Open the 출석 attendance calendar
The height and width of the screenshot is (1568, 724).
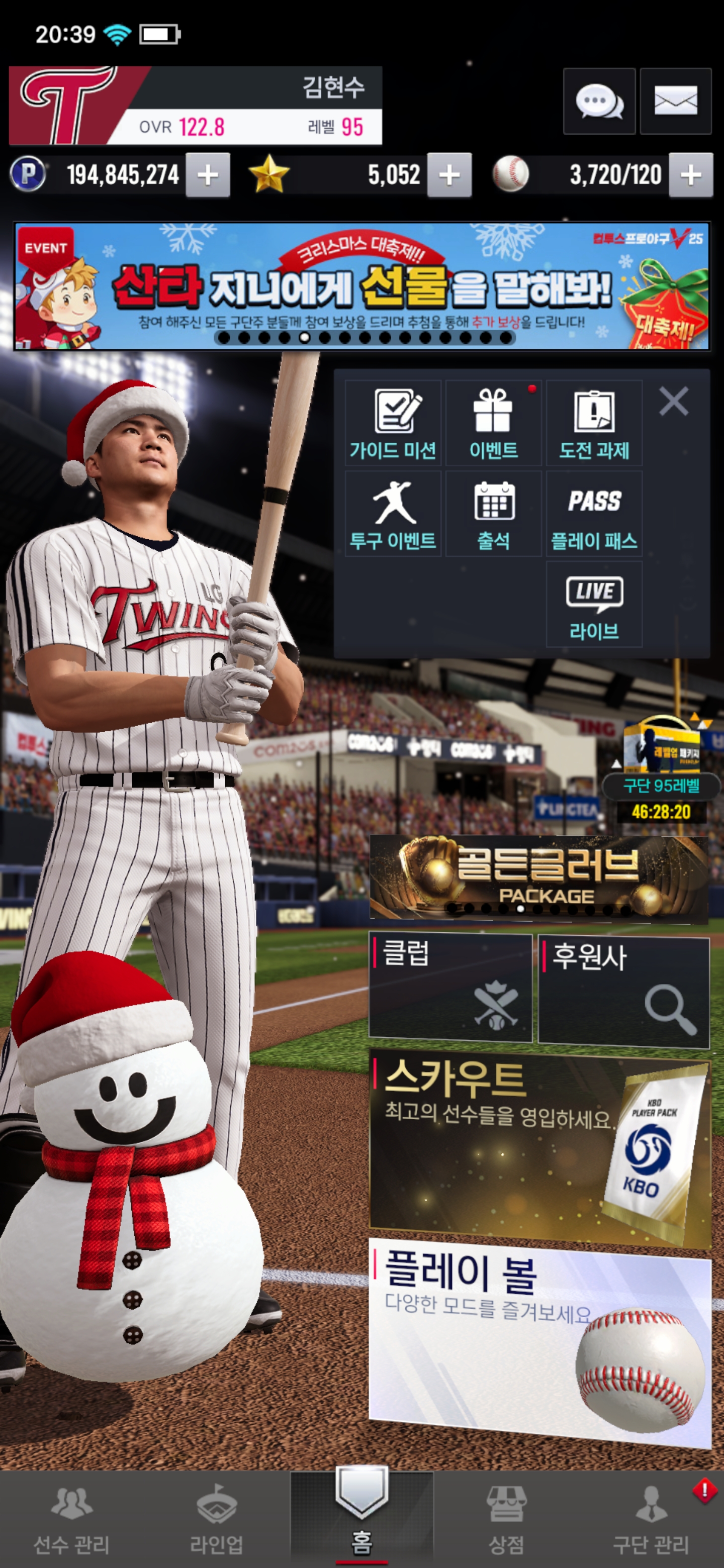pos(493,514)
